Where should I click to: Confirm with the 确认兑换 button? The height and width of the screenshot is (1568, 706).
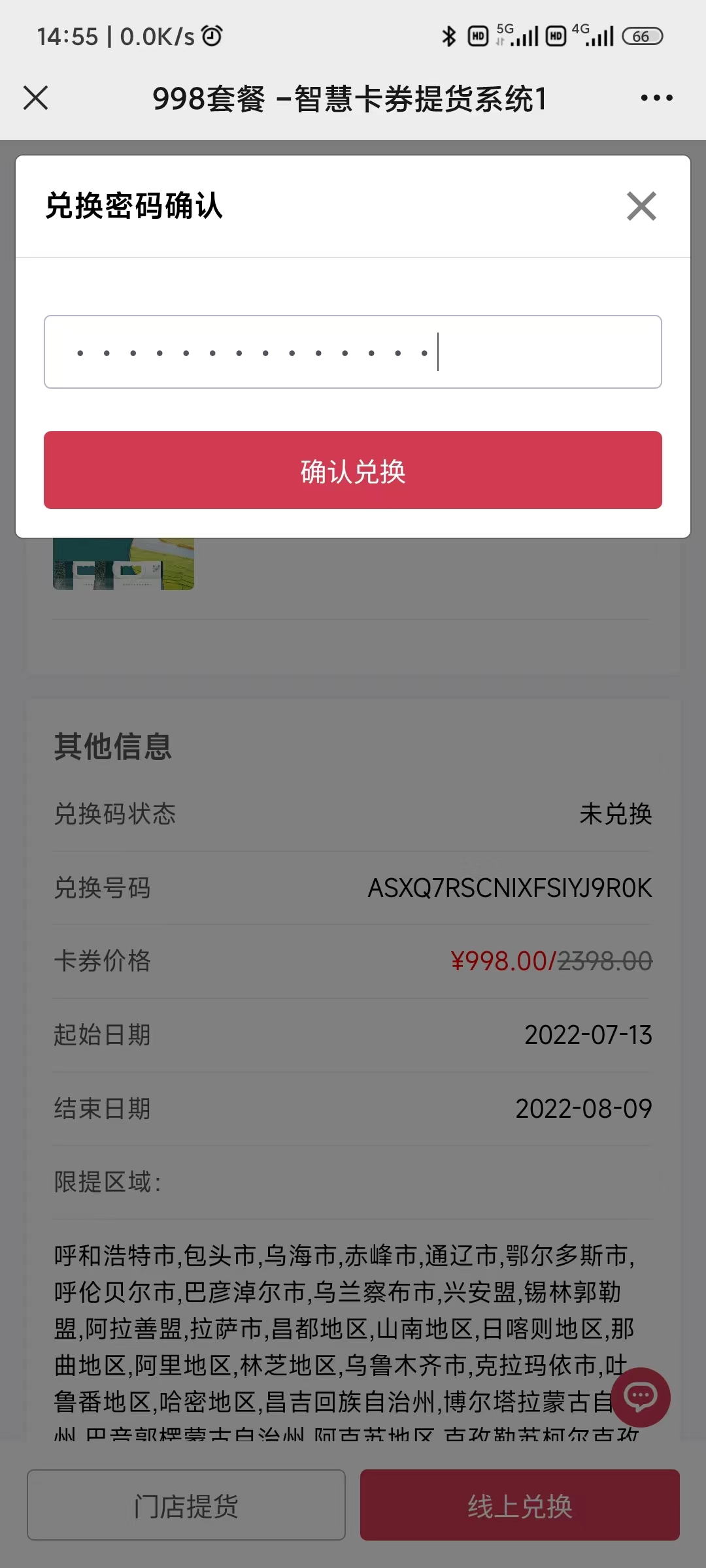(353, 470)
